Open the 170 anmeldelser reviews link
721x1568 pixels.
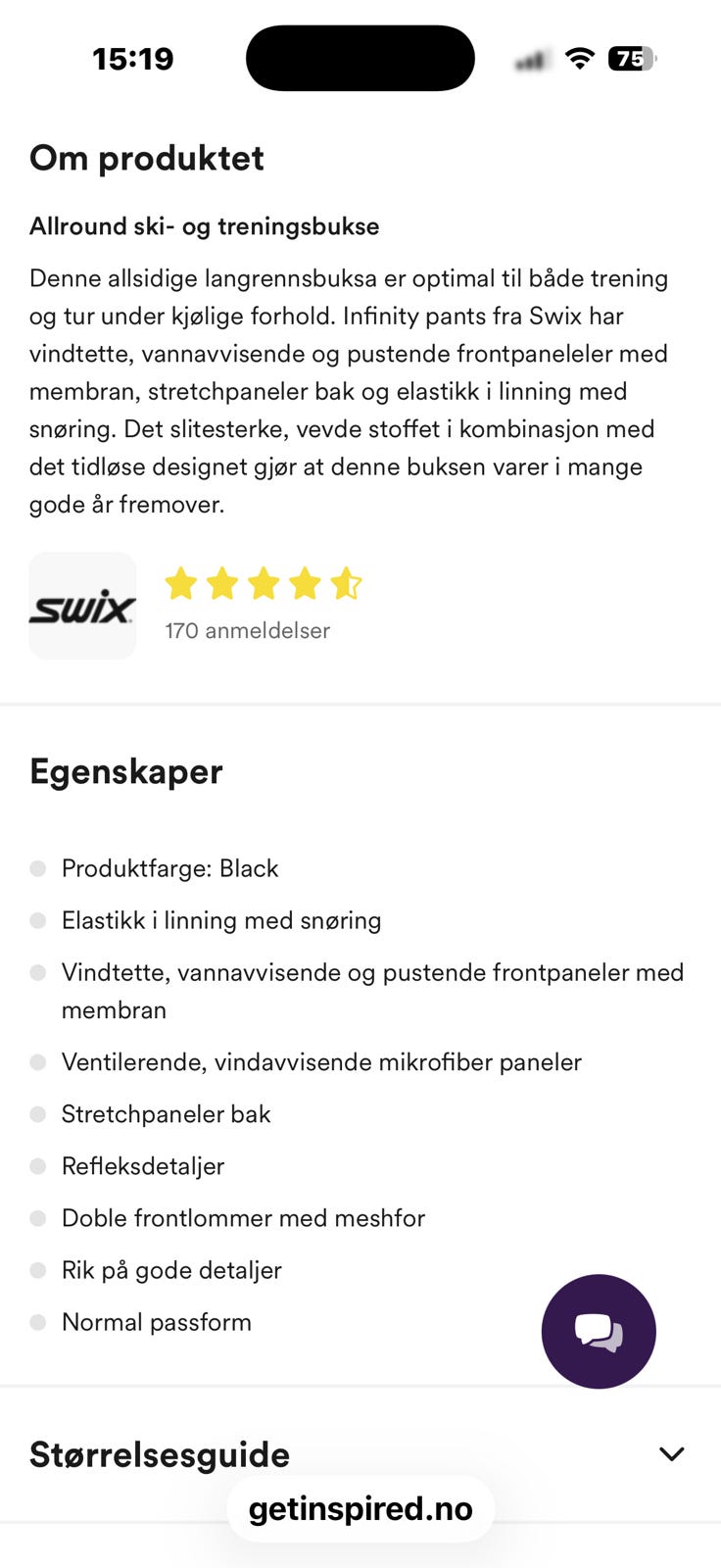(247, 630)
